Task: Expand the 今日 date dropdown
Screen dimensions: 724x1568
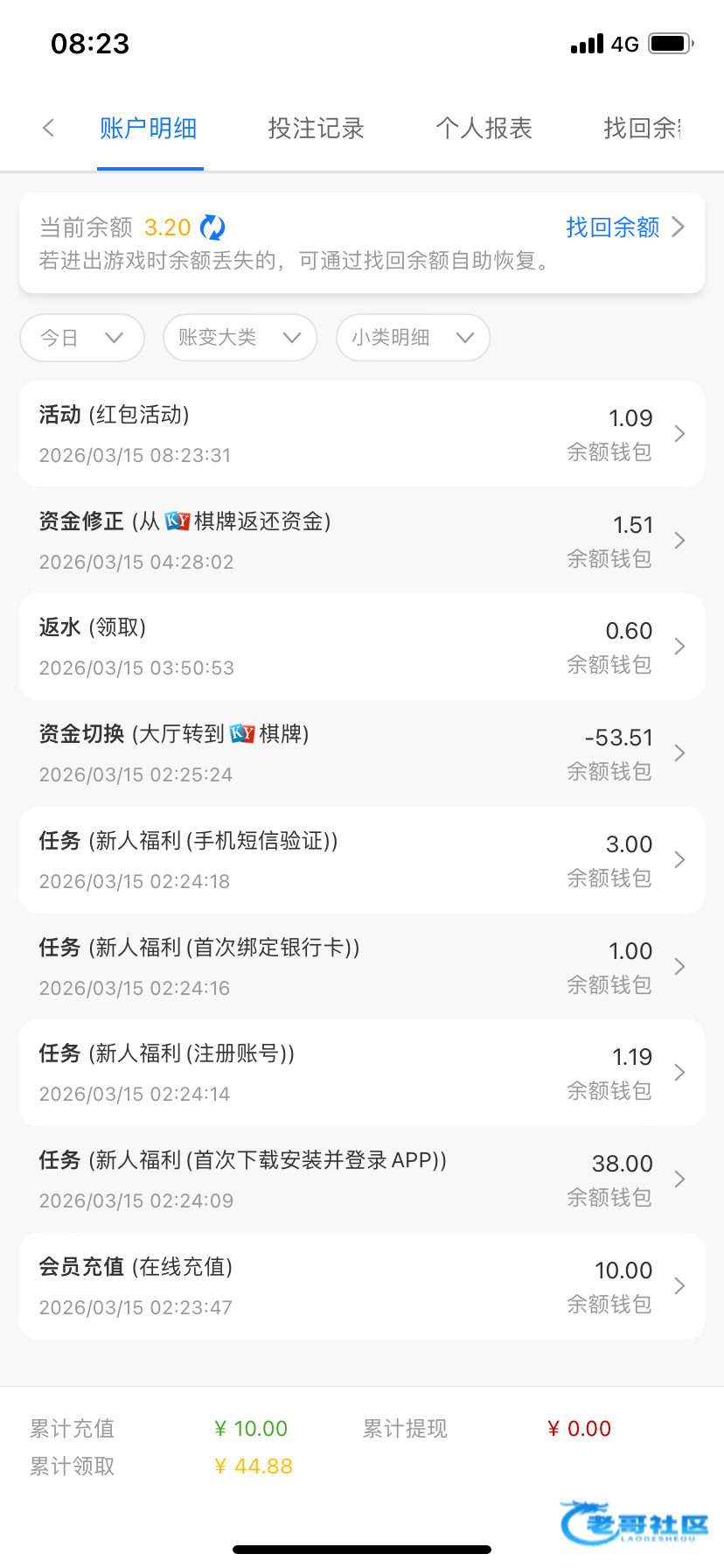Action: (x=82, y=338)
